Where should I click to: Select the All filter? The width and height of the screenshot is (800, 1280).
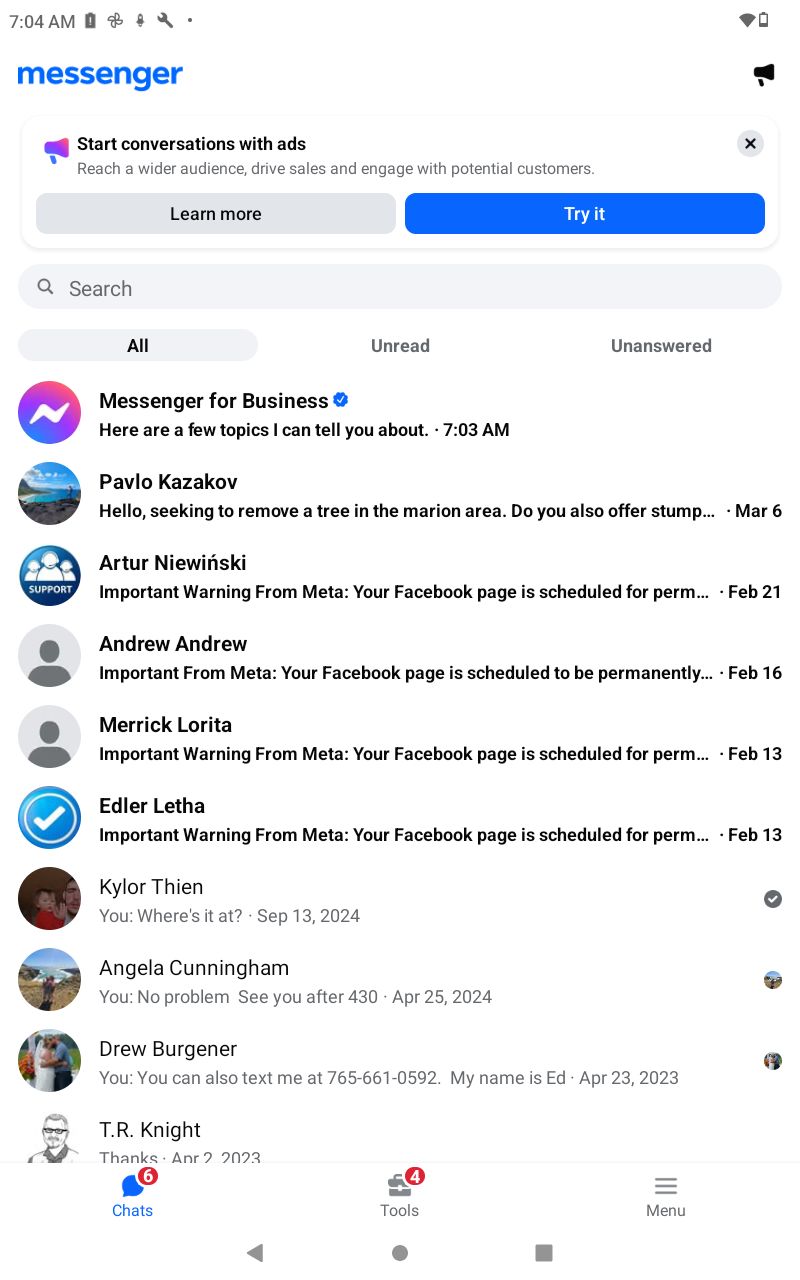138,346
